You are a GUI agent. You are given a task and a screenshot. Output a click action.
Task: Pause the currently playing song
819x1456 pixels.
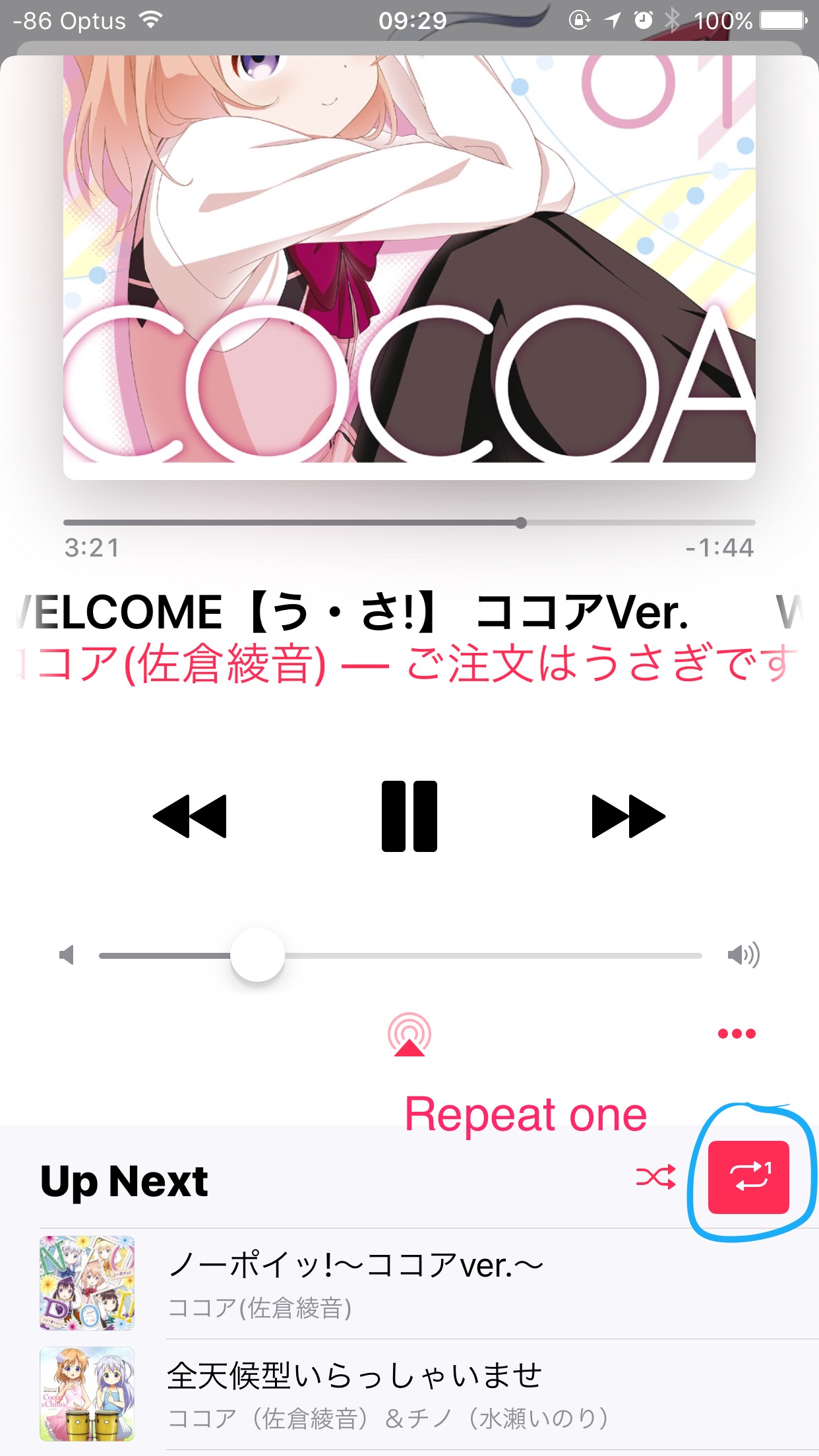pyautogui.click(x=409, y=816)
